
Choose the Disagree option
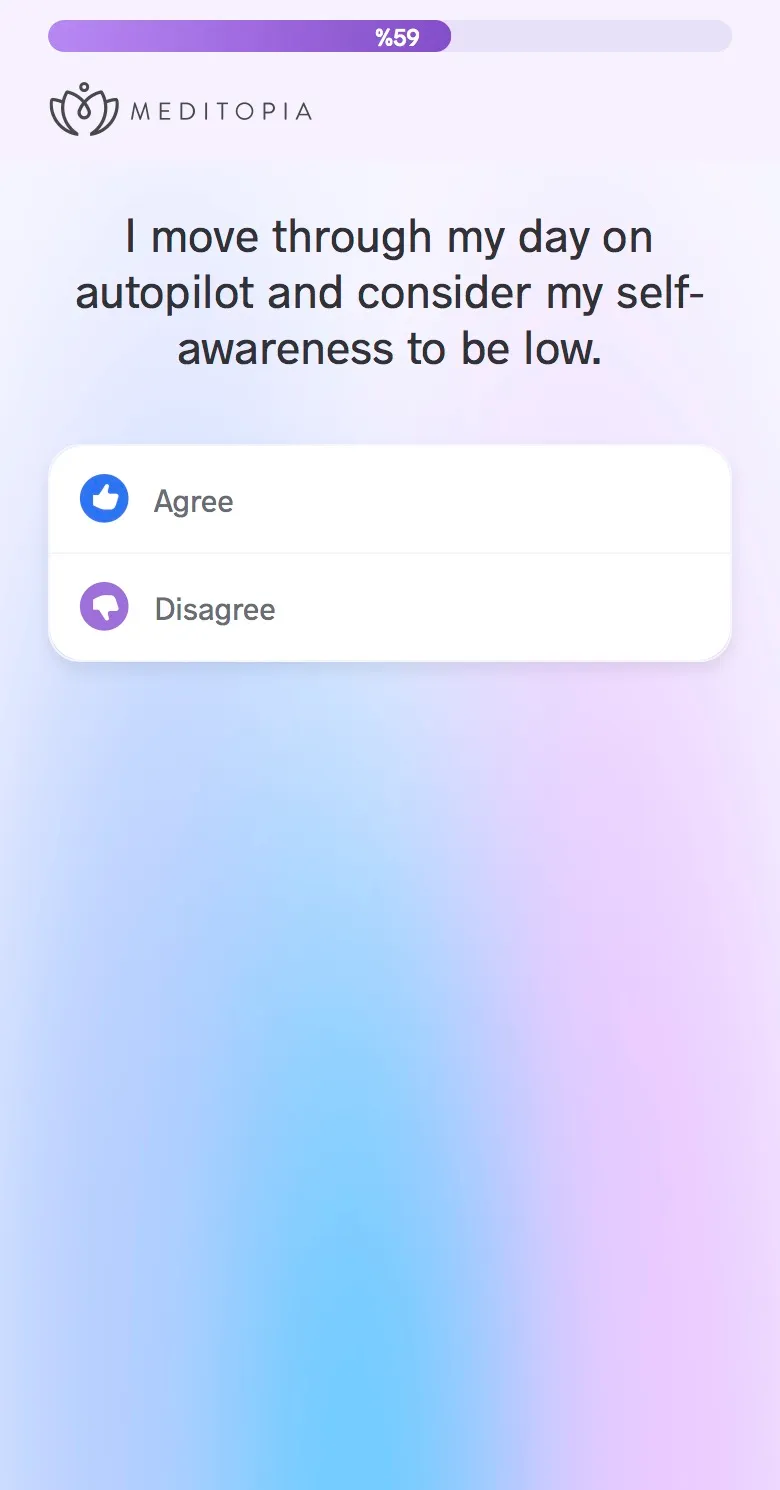(x=390, y=607)
